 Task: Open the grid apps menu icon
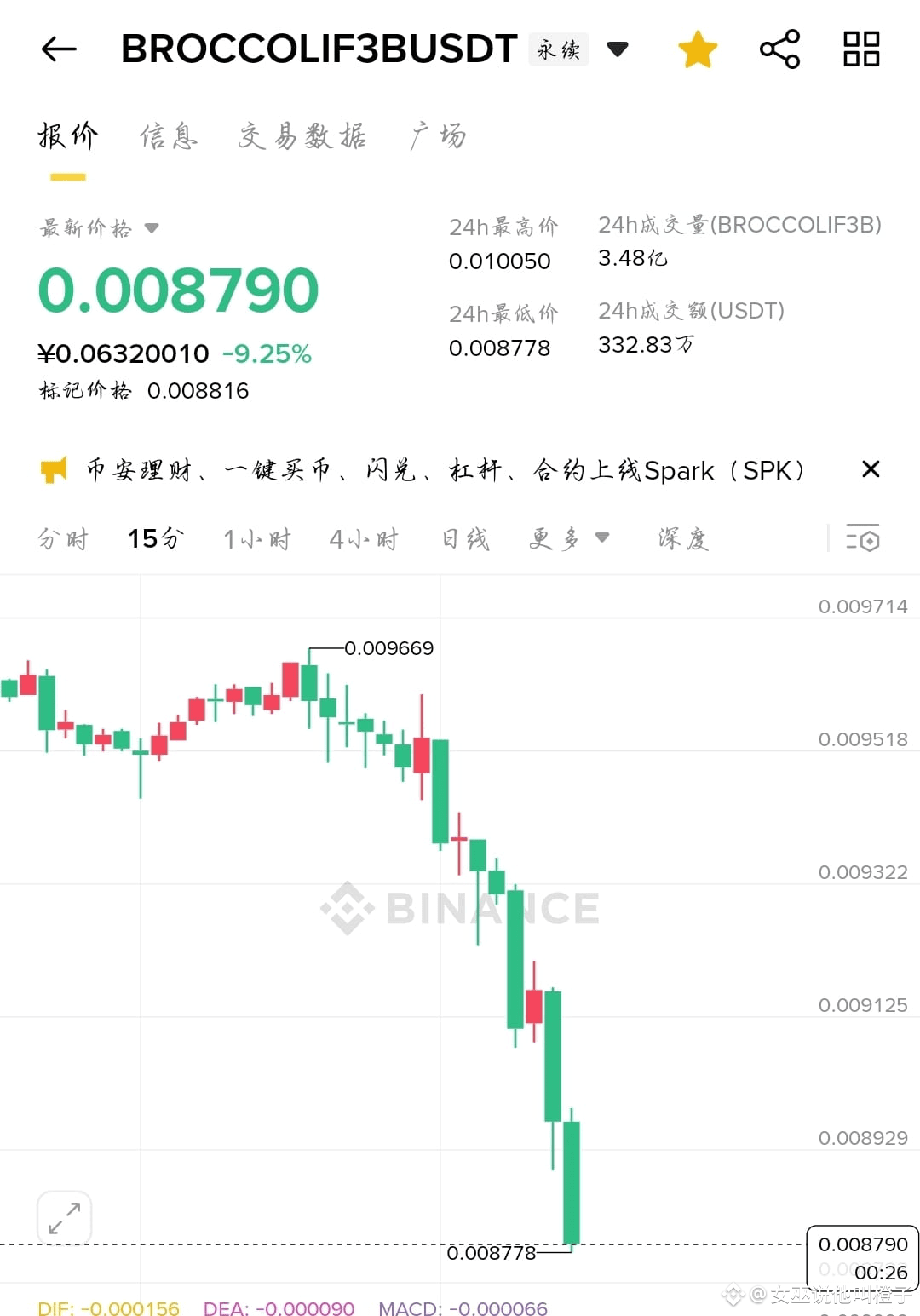click(x=860, y=49)
